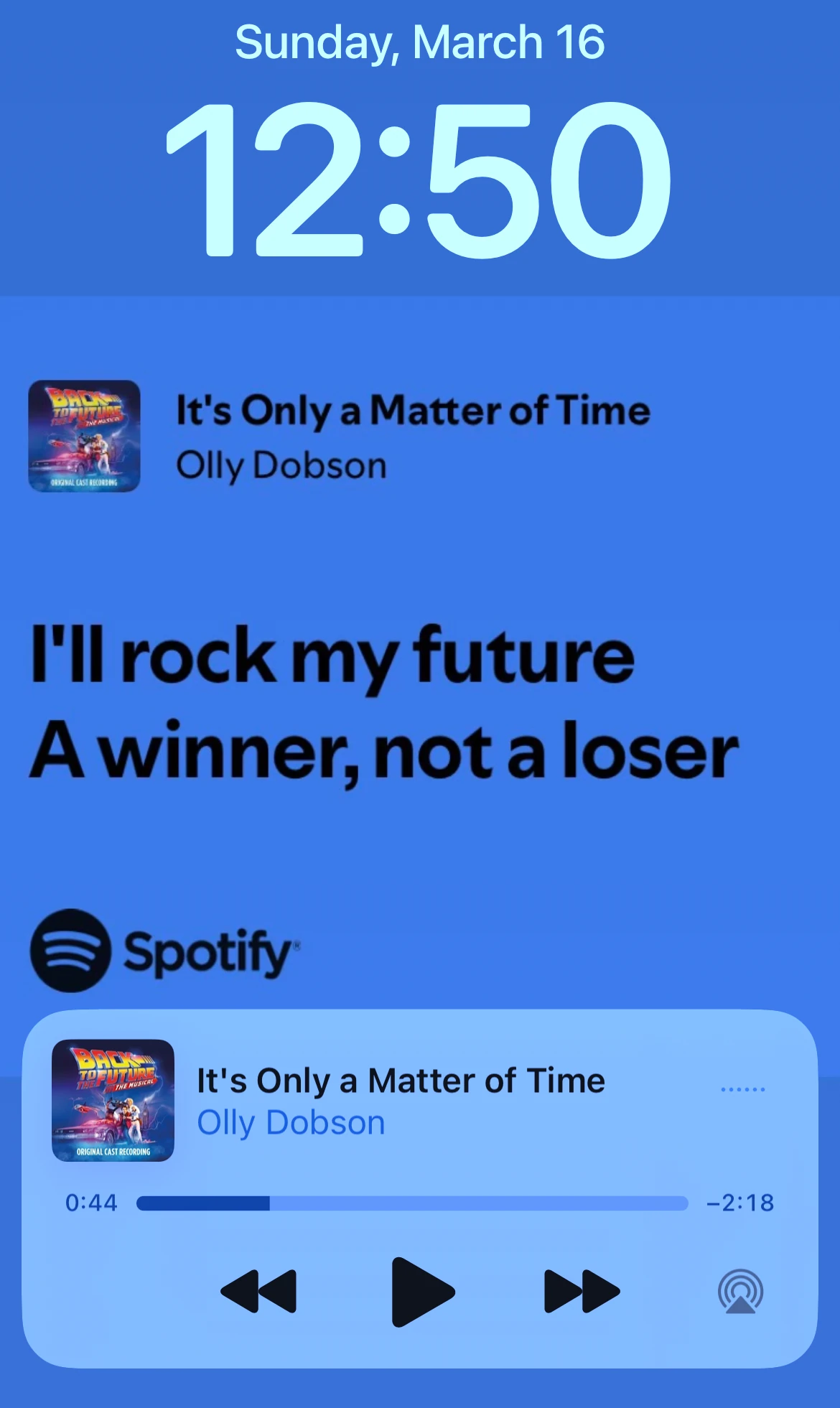Skip back to the previous track
840x1408 pixels.
pyautogui.click(x=258, y=1292)
